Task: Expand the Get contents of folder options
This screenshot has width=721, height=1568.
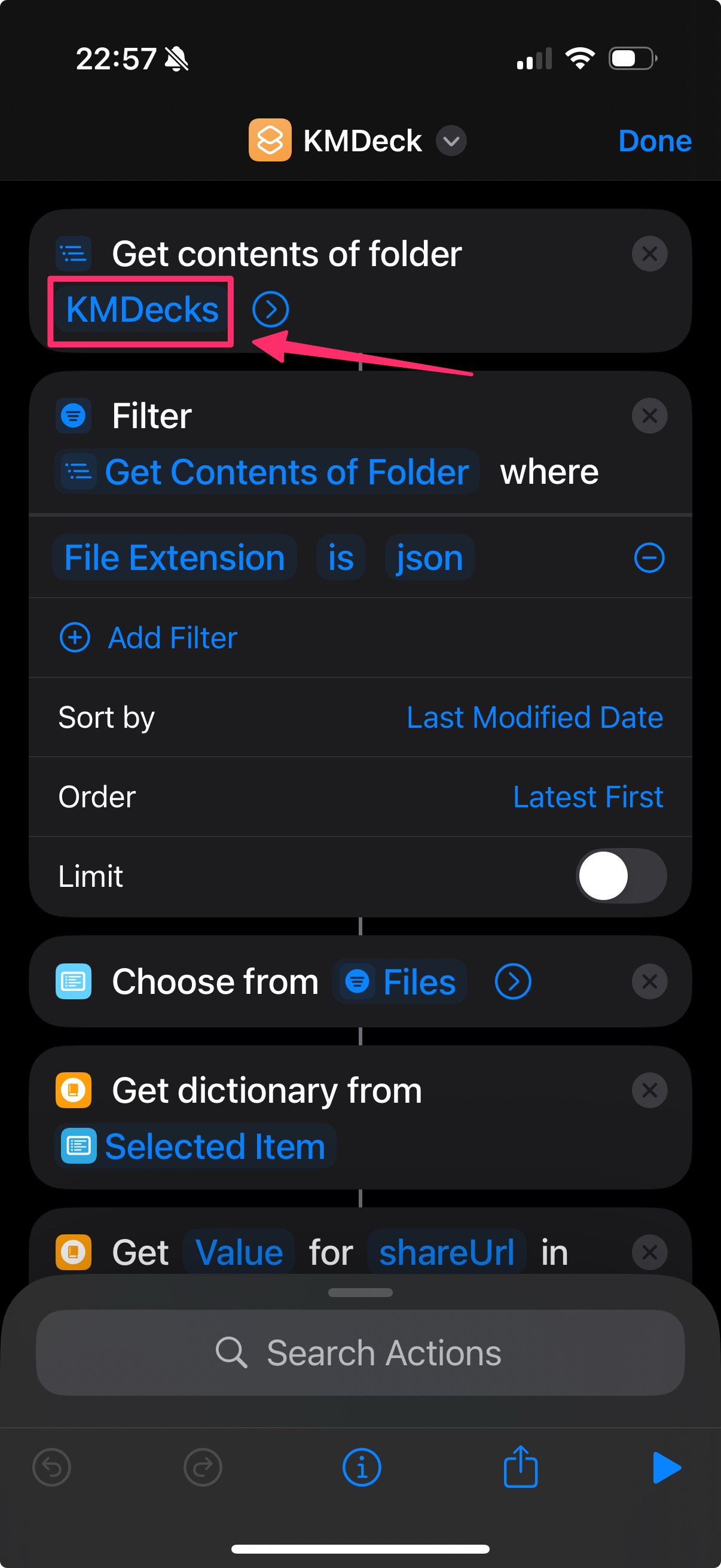Action: [x=270, y=310]
